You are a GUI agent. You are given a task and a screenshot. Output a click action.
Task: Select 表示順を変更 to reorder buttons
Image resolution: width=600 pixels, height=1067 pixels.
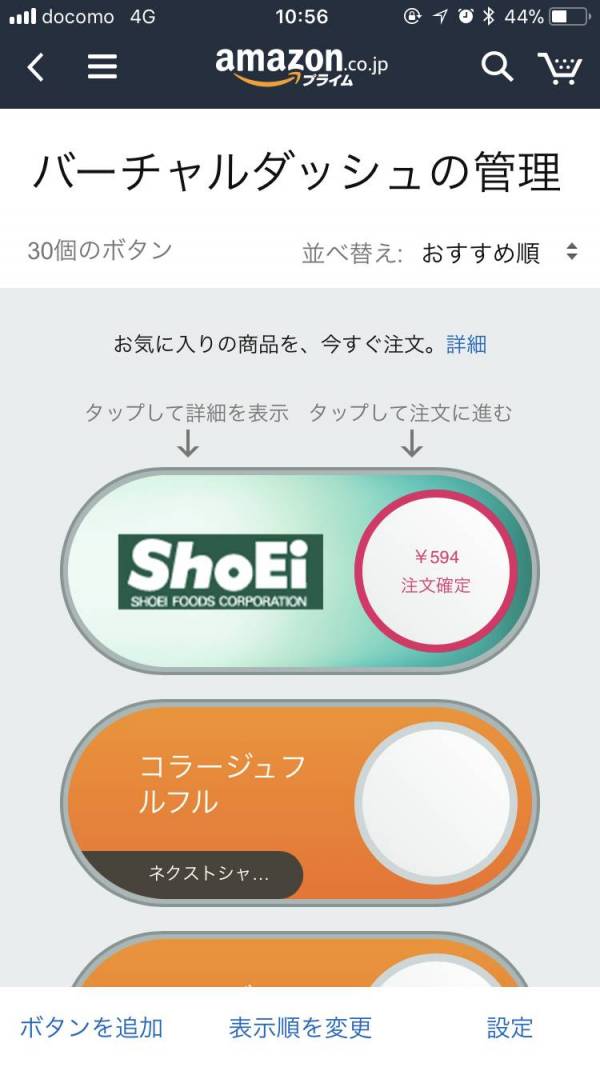pos(300,1027)
